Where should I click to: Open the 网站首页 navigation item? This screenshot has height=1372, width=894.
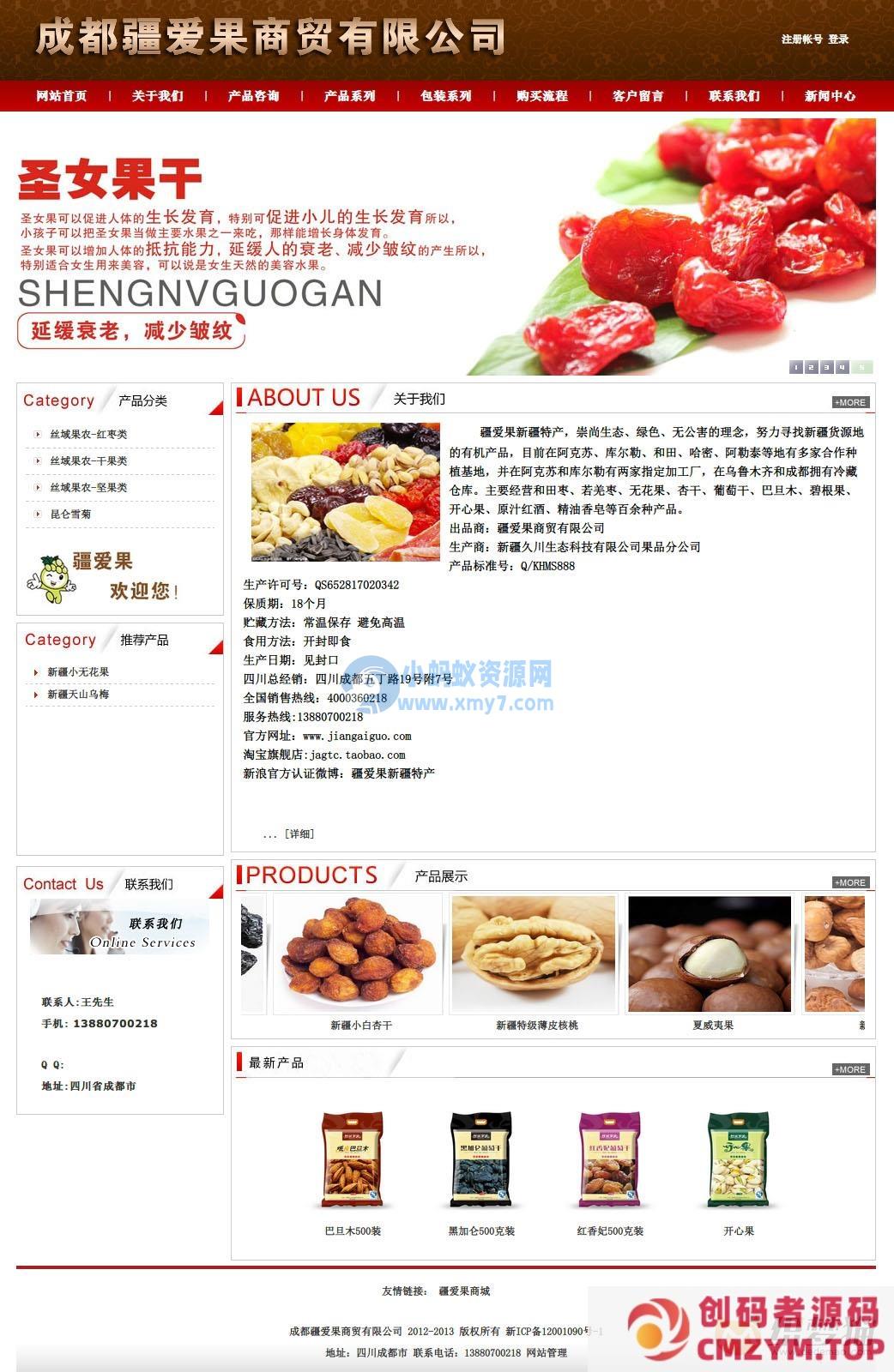click(x=61, y=96)
